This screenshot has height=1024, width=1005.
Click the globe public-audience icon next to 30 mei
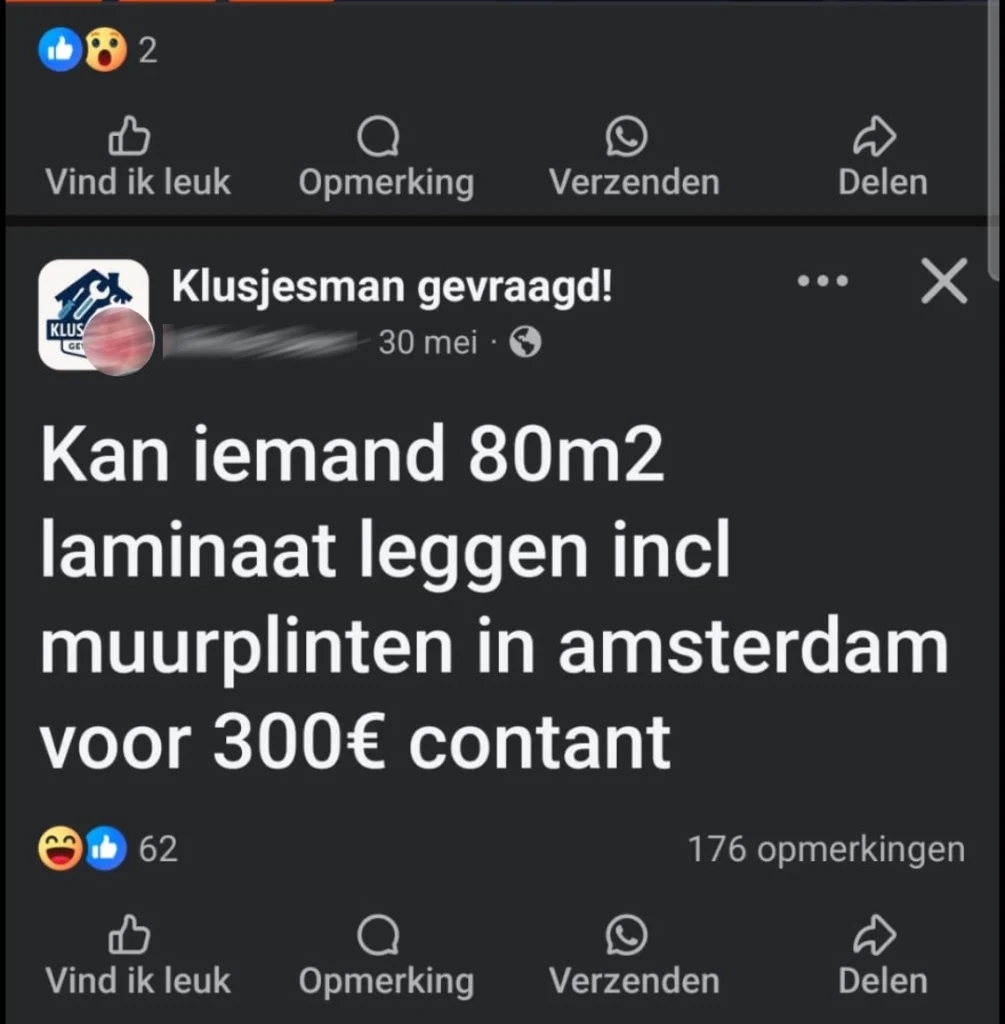(x=525, y=341)
